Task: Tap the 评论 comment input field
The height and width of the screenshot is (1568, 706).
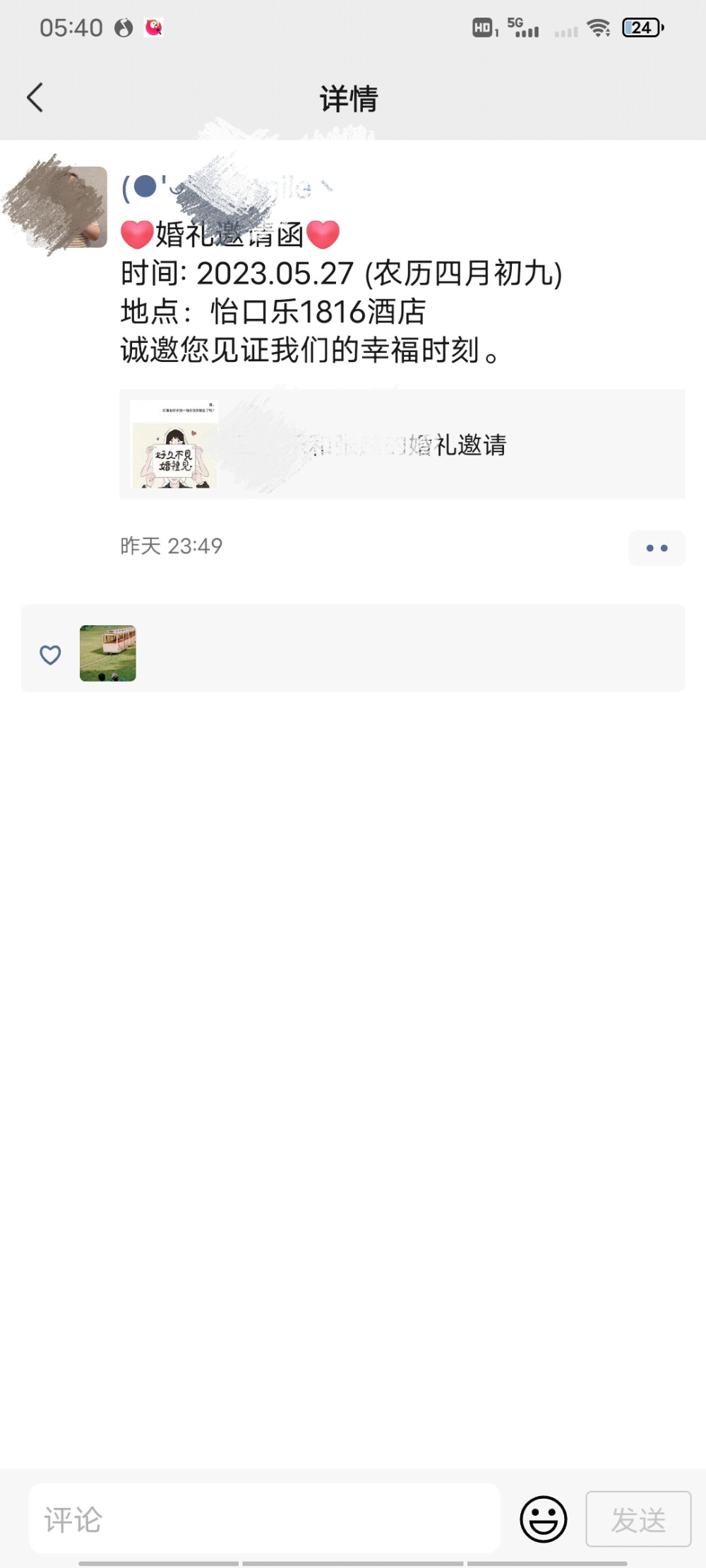Action: pyautogui.click(x=264, y=1518)
